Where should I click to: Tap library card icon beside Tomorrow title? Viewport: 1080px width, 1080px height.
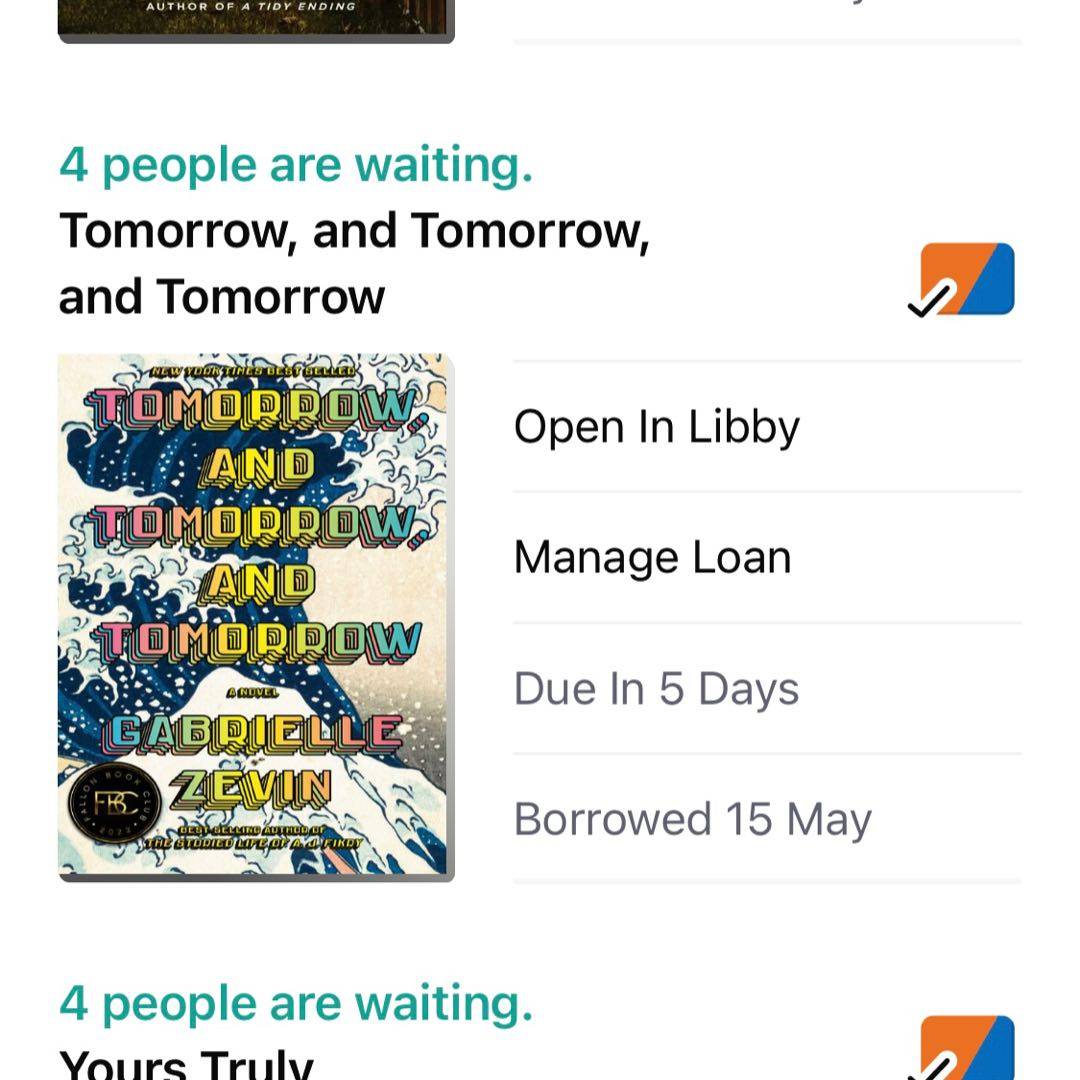pos(963,280)
